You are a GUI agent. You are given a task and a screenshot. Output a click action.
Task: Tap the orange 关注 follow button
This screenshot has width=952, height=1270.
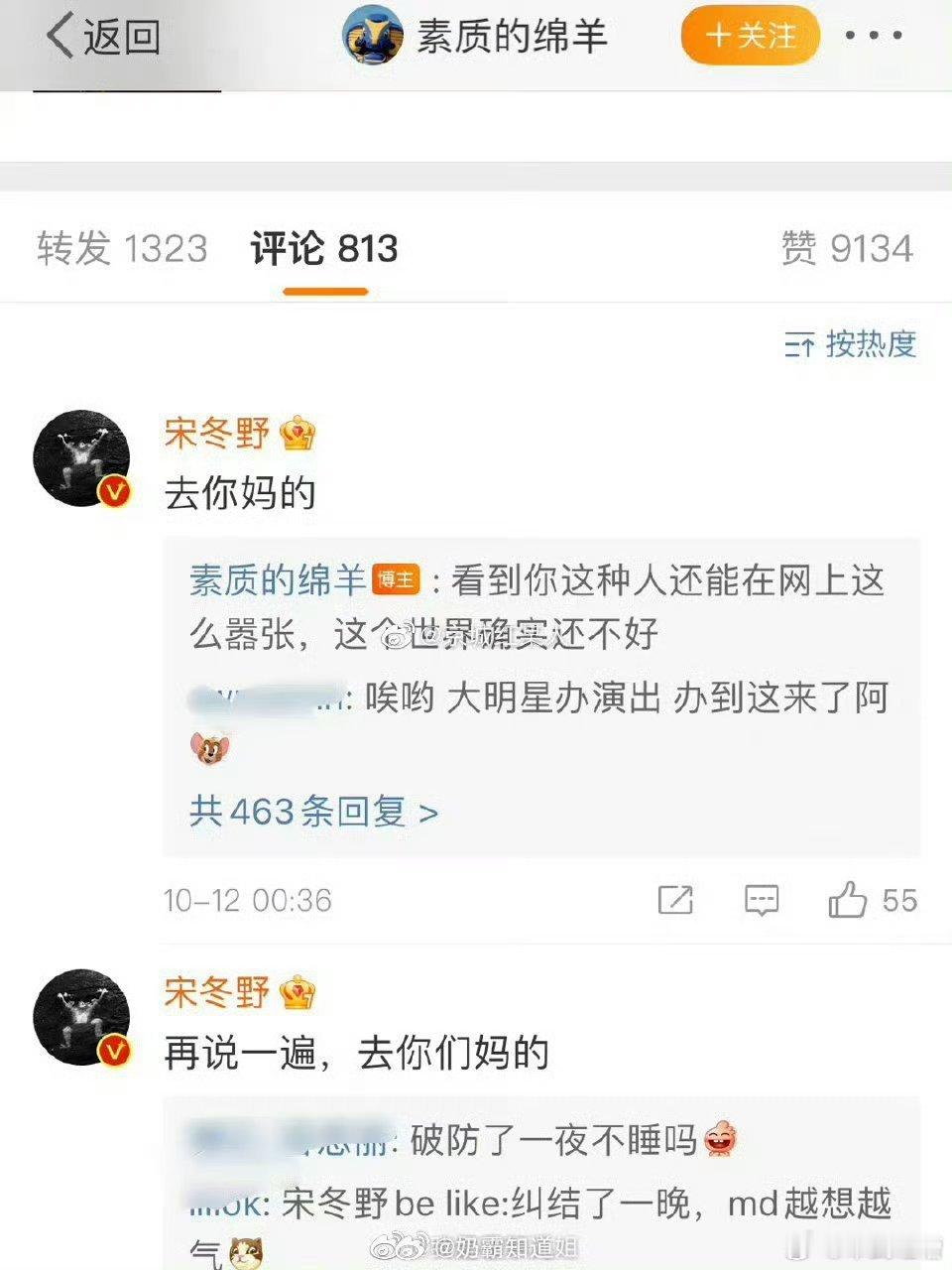click(x=751, y=36)
